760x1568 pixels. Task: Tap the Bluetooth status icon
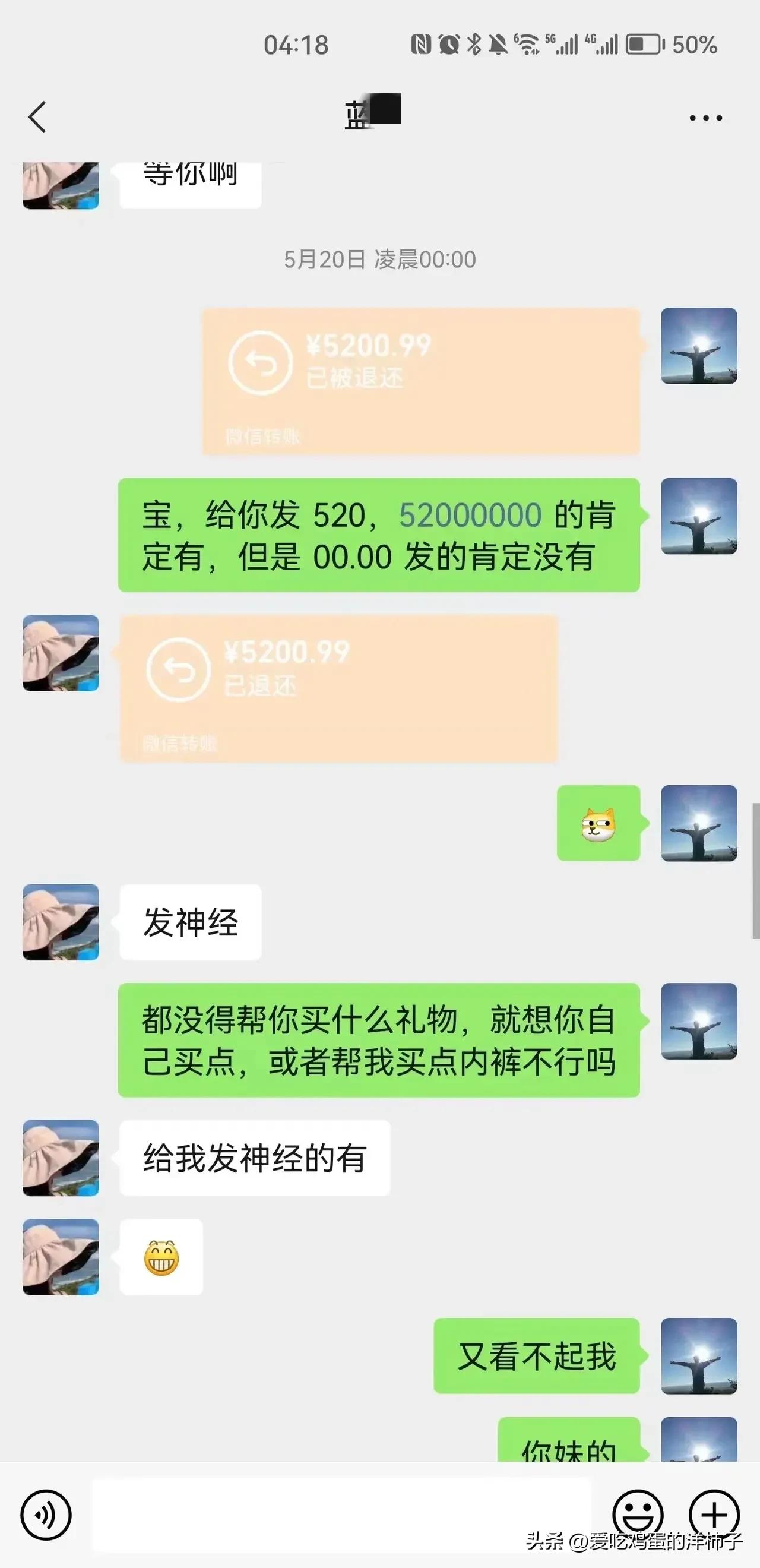[x=474, y=44]
